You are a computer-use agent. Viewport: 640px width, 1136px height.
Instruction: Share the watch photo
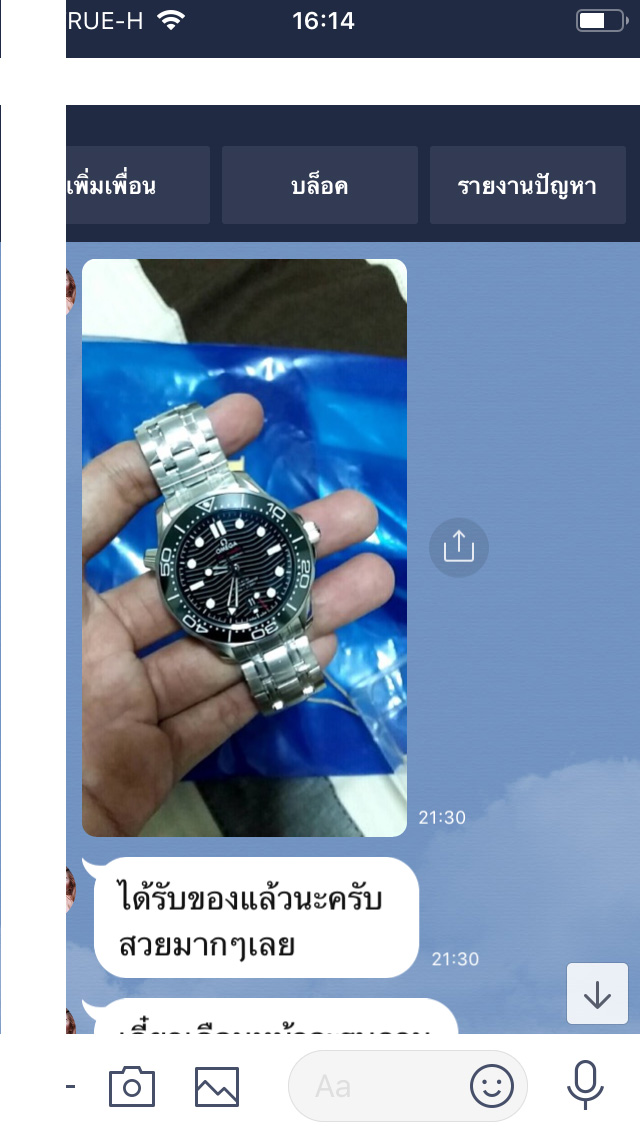coord(458,547)
